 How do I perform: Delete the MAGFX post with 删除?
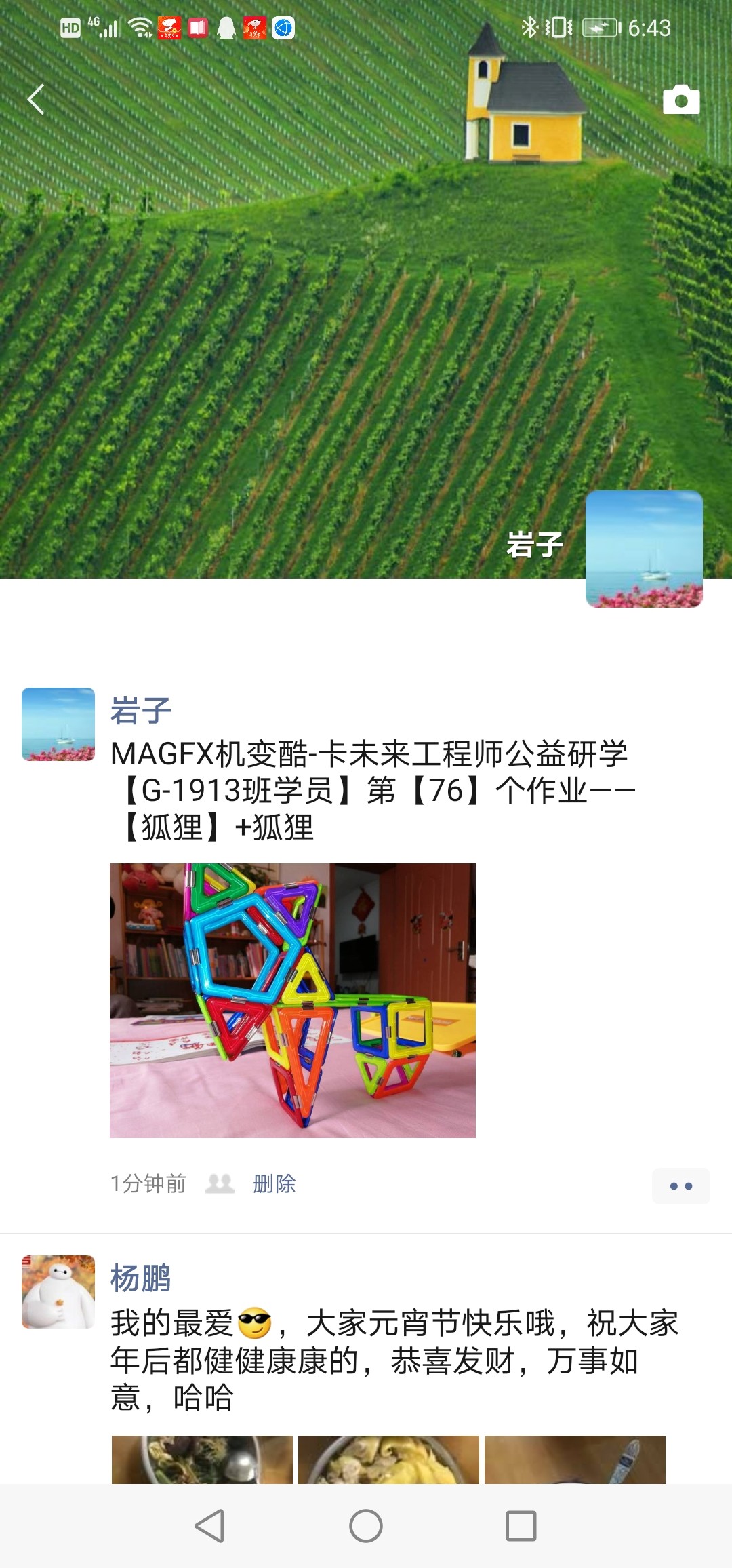[274, 1183]
